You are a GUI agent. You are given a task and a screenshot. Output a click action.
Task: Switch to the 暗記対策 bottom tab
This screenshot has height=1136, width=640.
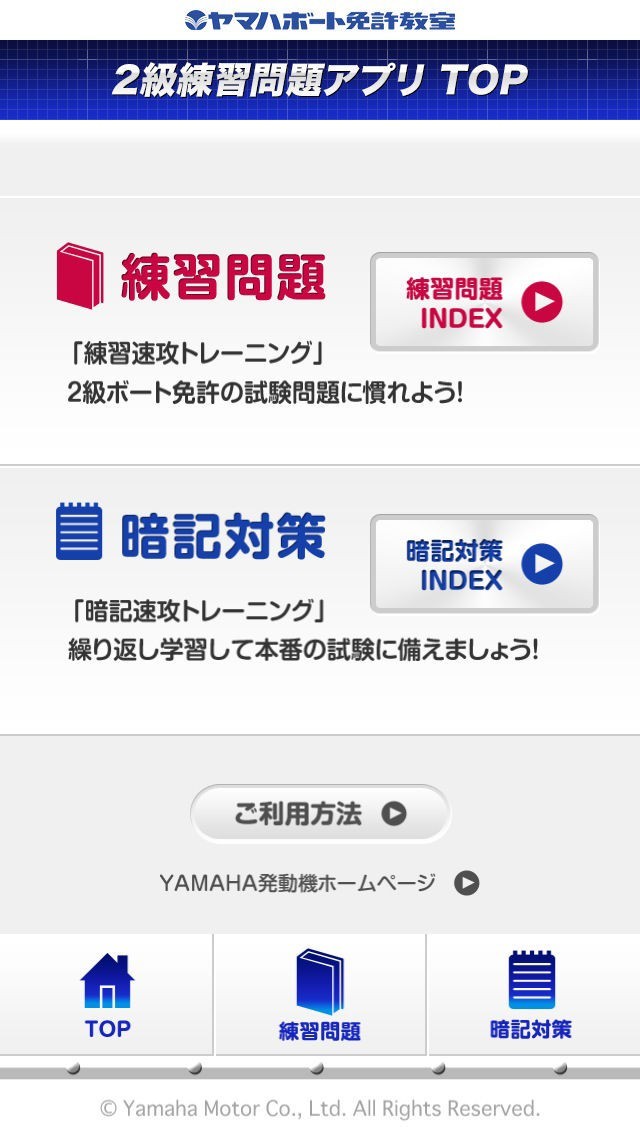(x=531, y=994)
